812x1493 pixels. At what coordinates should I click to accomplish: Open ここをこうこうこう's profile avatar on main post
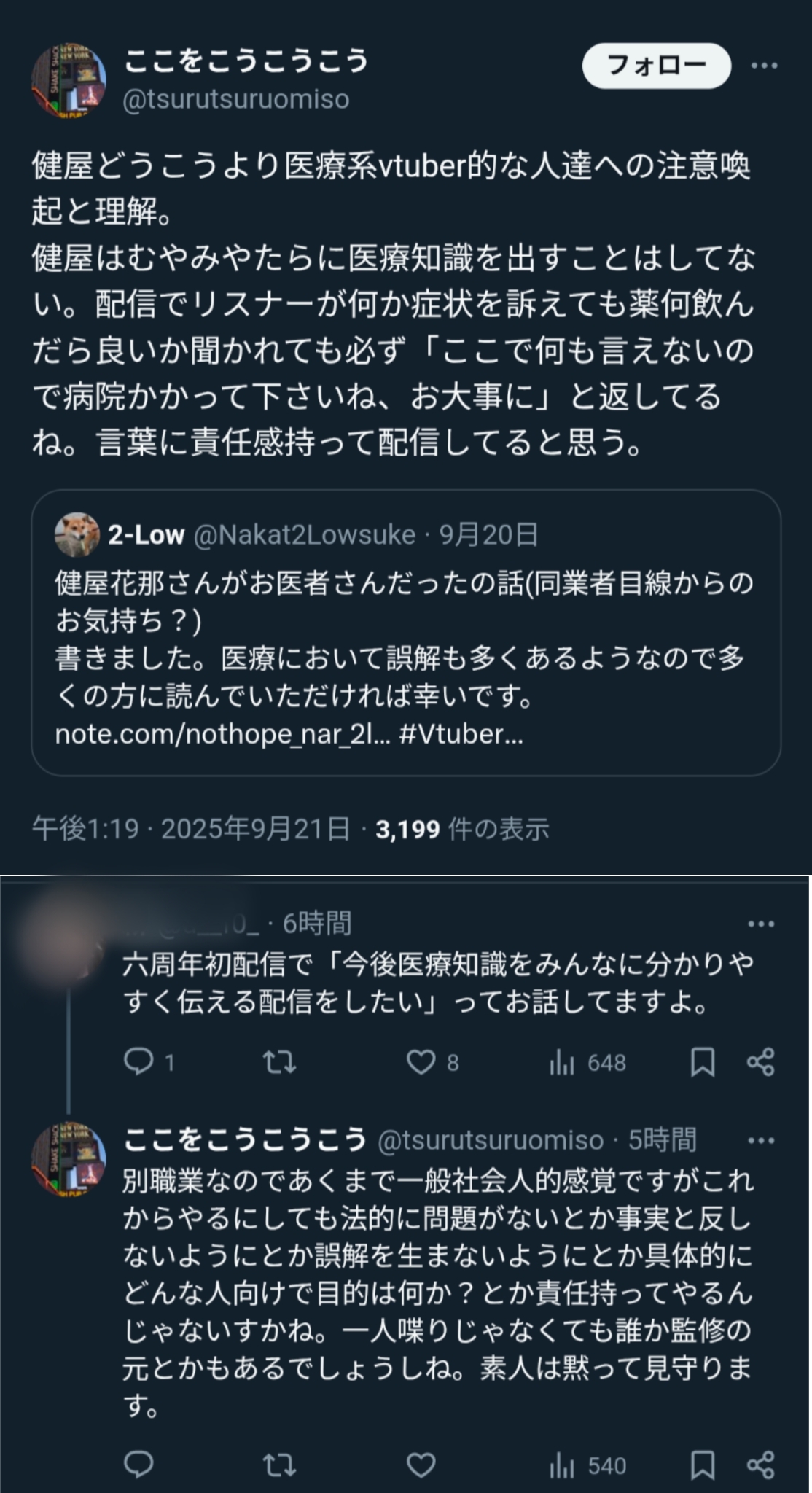tap(69, 79)
